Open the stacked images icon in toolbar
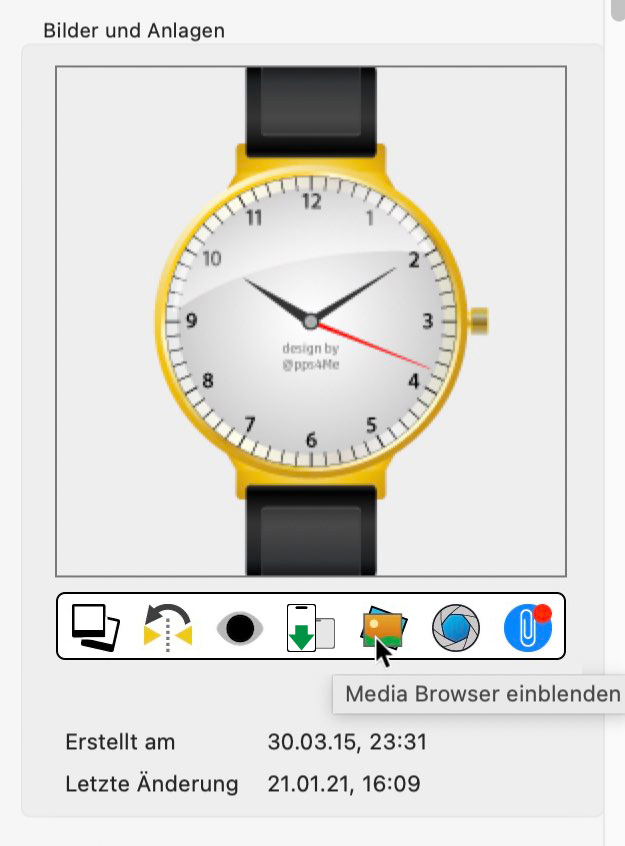 point(95,627)
